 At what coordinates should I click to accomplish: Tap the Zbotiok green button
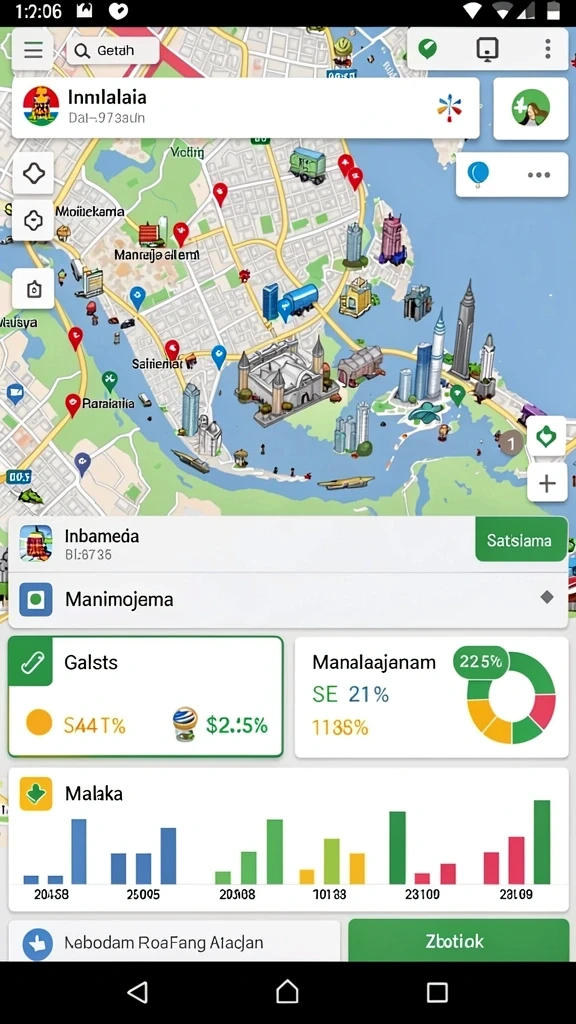coord(458,941)
